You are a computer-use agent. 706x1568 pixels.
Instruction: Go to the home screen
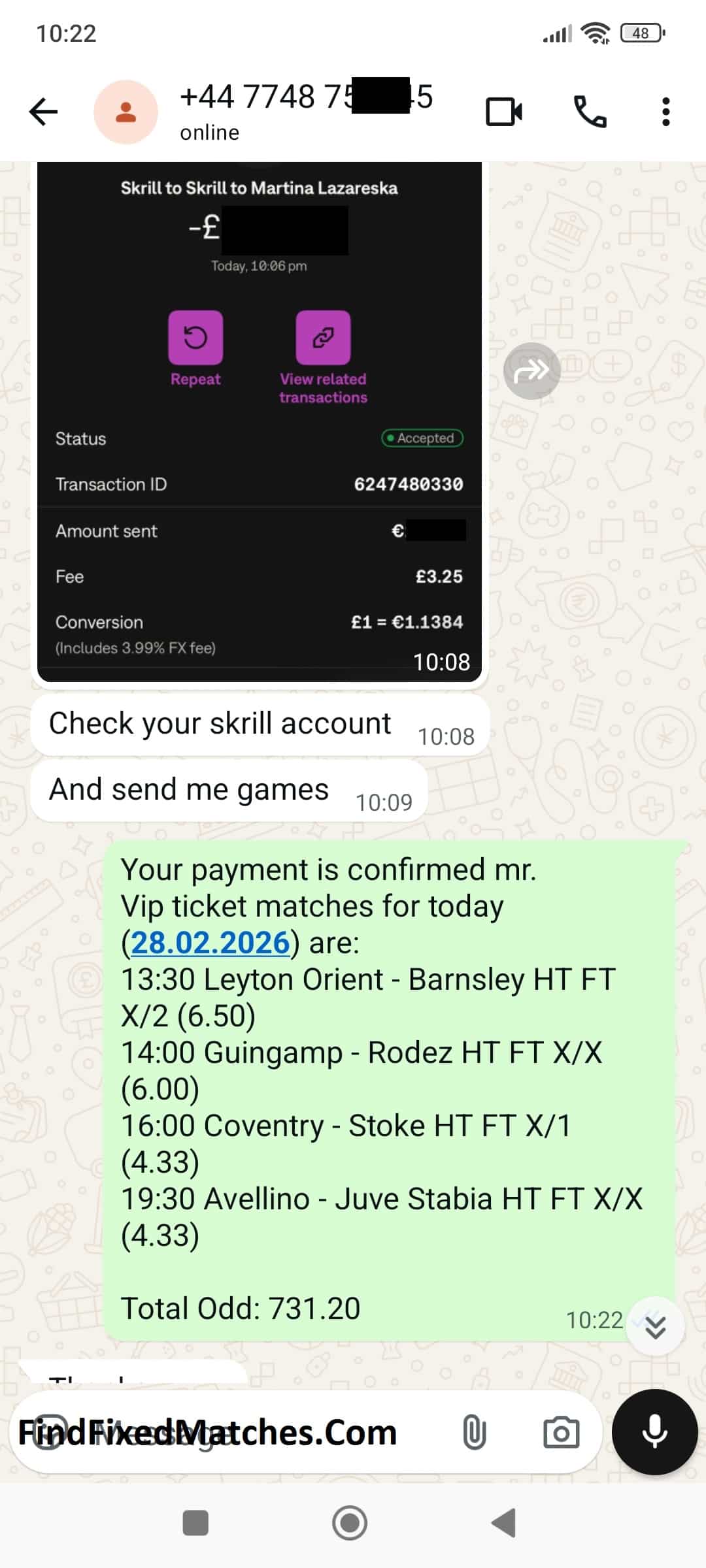pos(350,1524)
